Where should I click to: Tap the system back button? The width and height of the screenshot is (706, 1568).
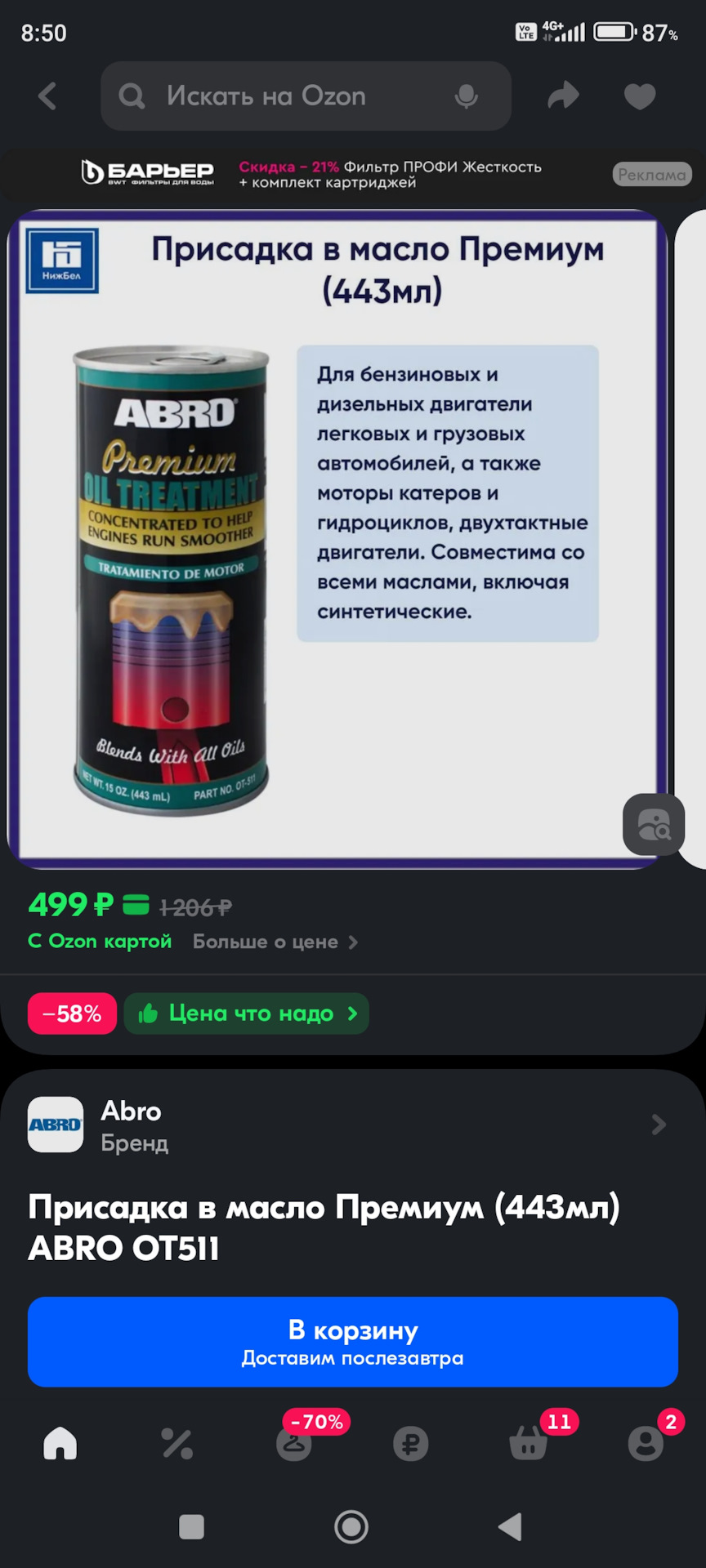click(510, 1526)
